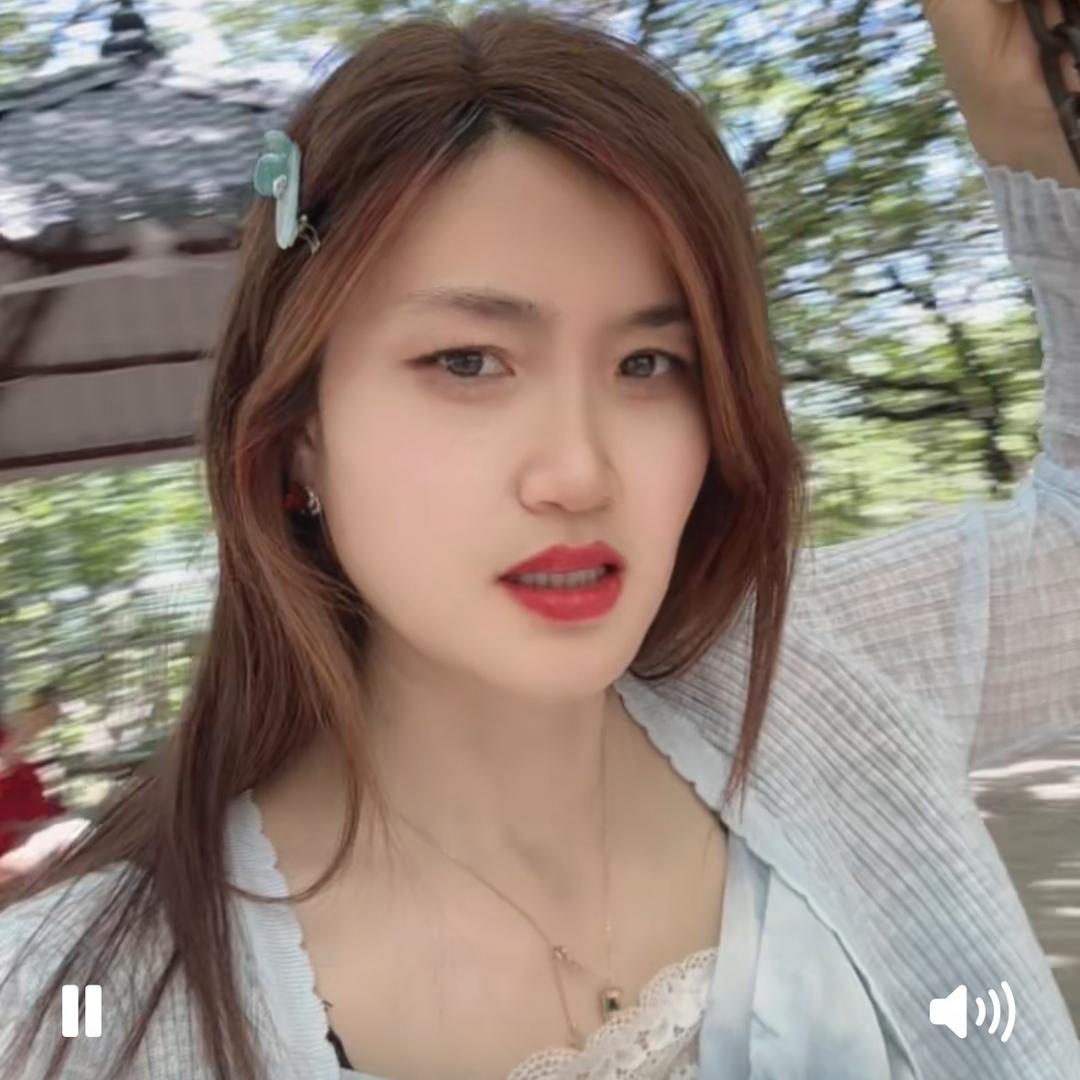Screen dimensions: 1080x1080
Task: Mute the video sound
Action: click(972, 1011)
